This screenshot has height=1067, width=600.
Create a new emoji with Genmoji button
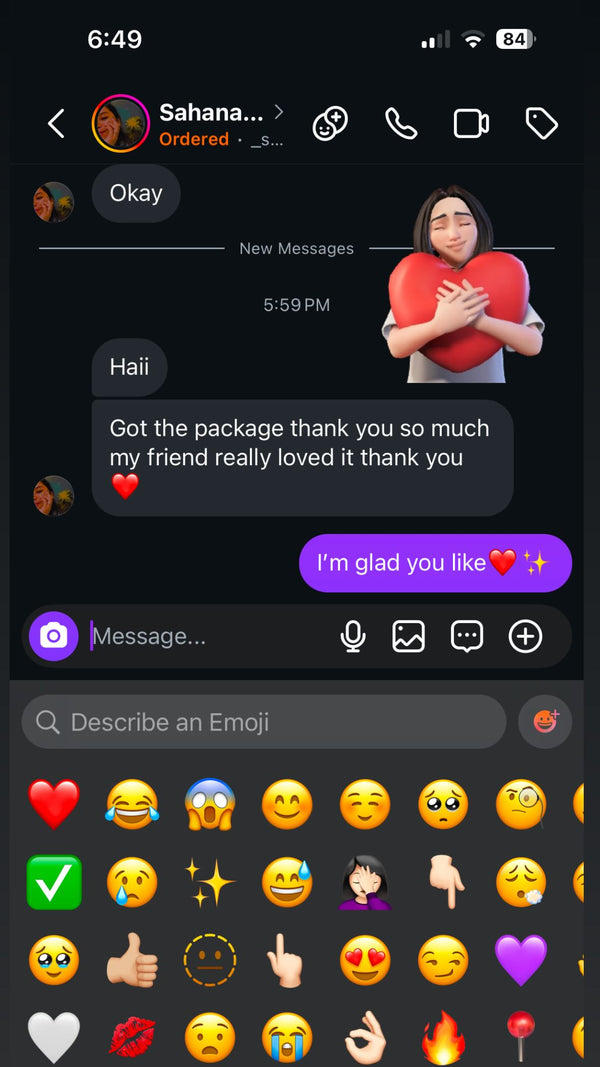click(545, 722)
